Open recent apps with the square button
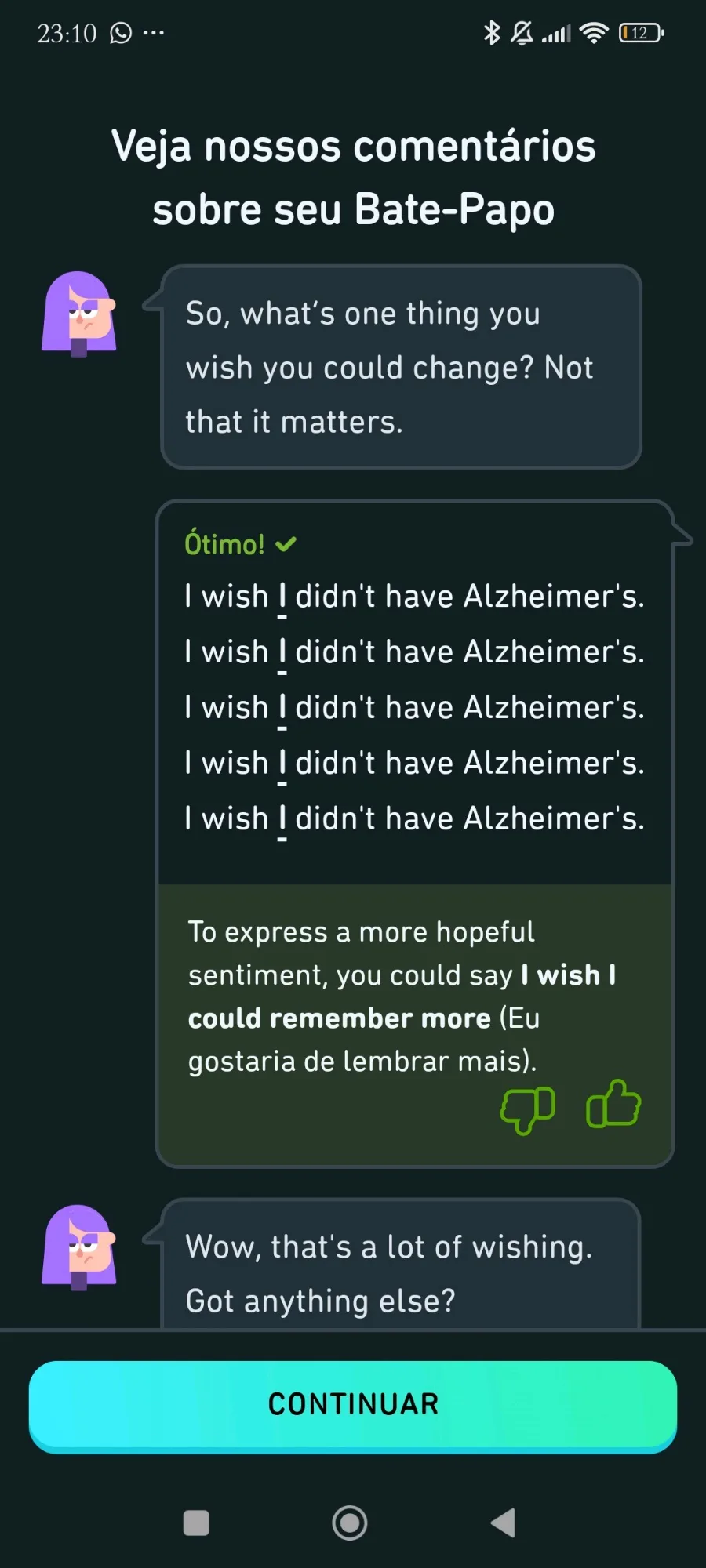 click(x=196, y=1523)
